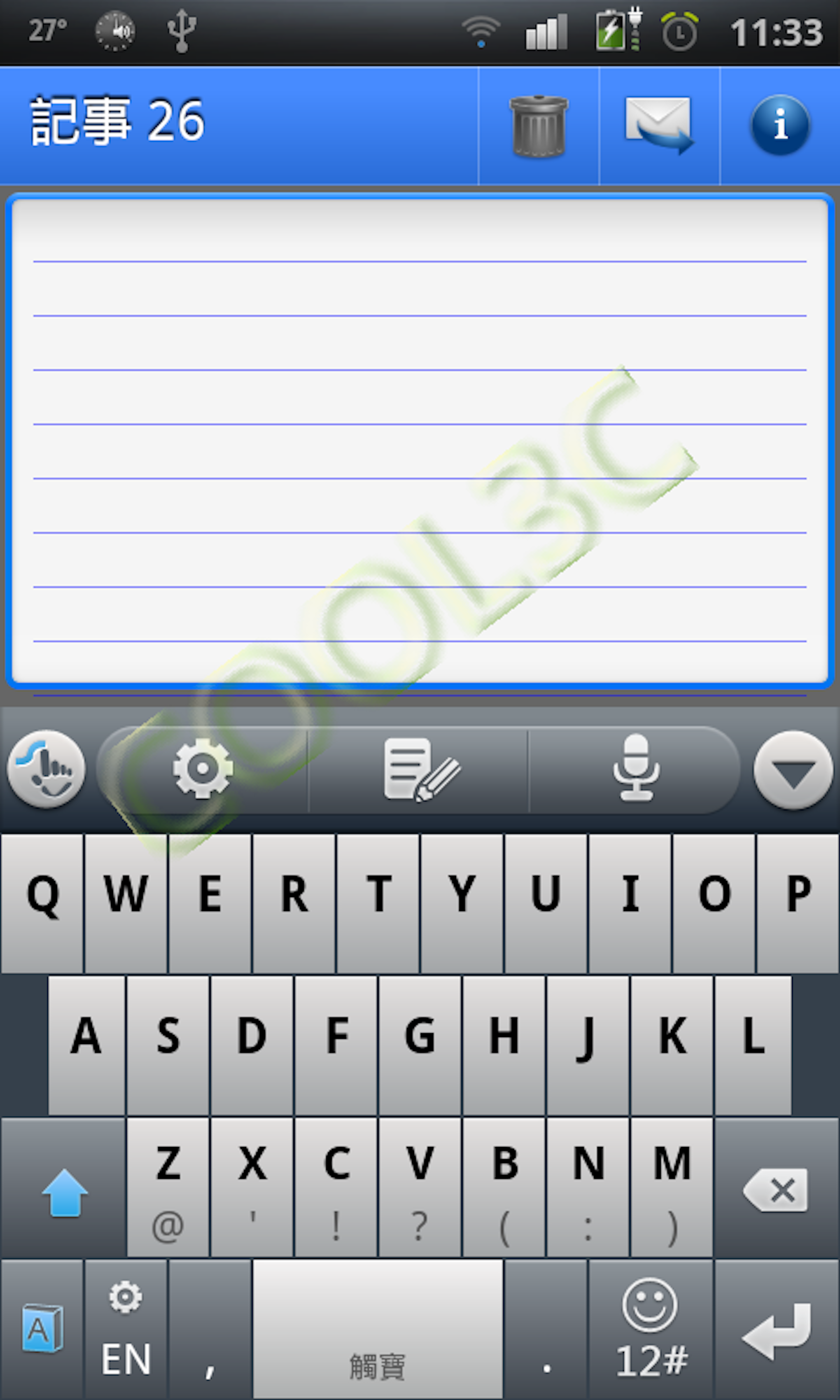Viewport: 840px width, 1400px height.
Task: Open the note info icon
Action: (780, 126)
